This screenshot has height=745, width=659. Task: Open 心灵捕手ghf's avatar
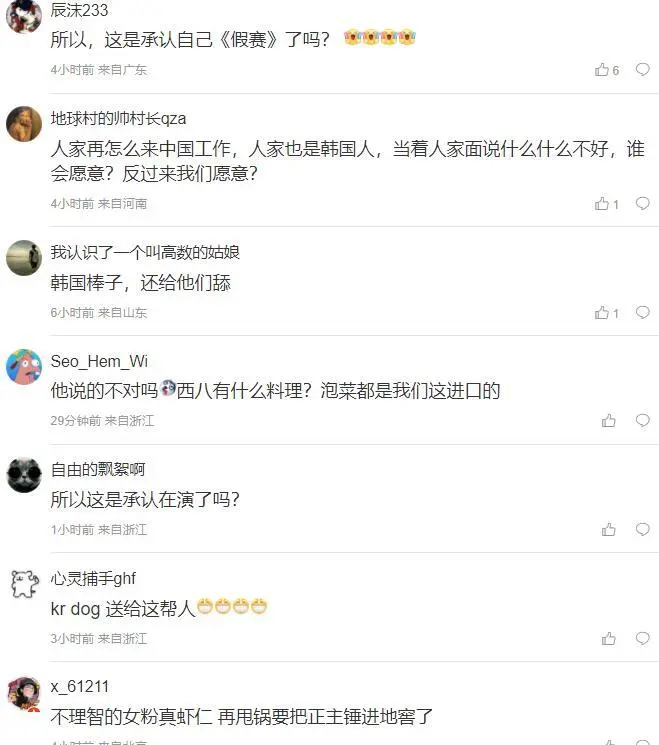(x=24, y=583)
